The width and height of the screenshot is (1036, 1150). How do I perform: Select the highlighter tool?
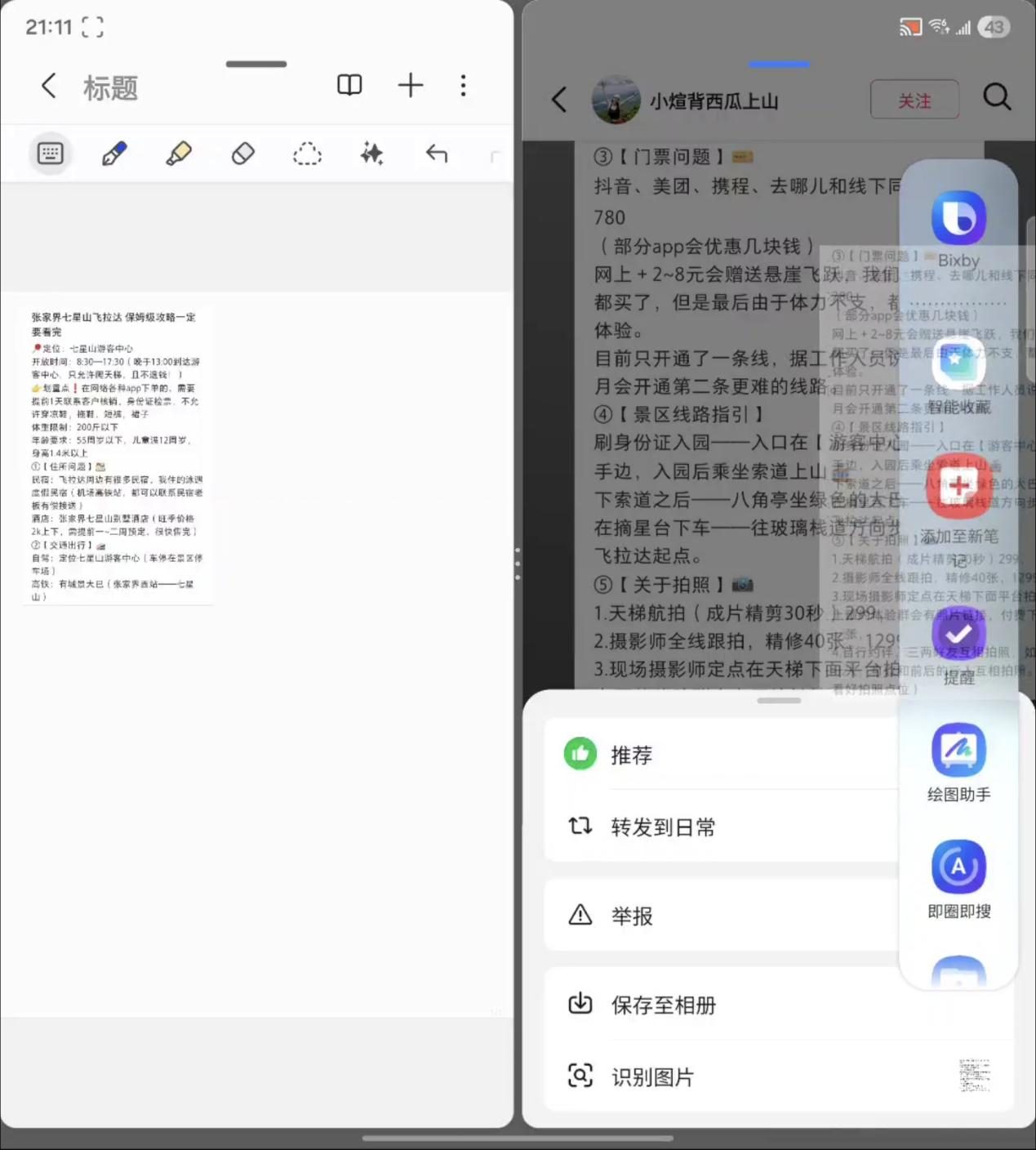[179, 154]
